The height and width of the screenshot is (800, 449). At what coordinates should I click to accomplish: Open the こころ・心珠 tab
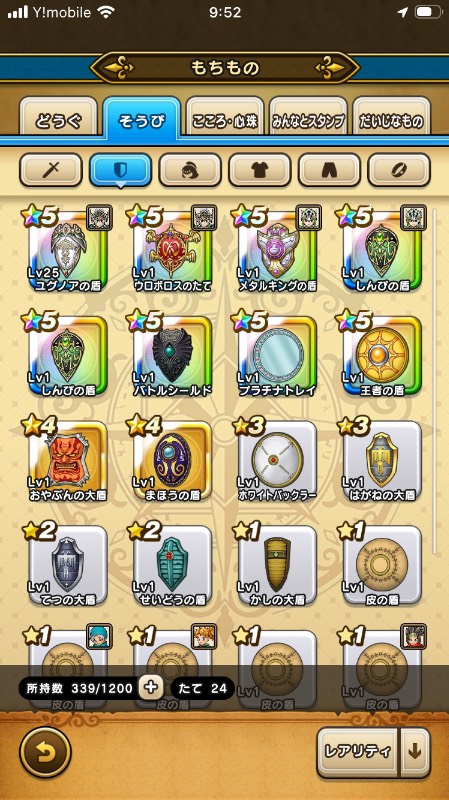click(225, 118)
